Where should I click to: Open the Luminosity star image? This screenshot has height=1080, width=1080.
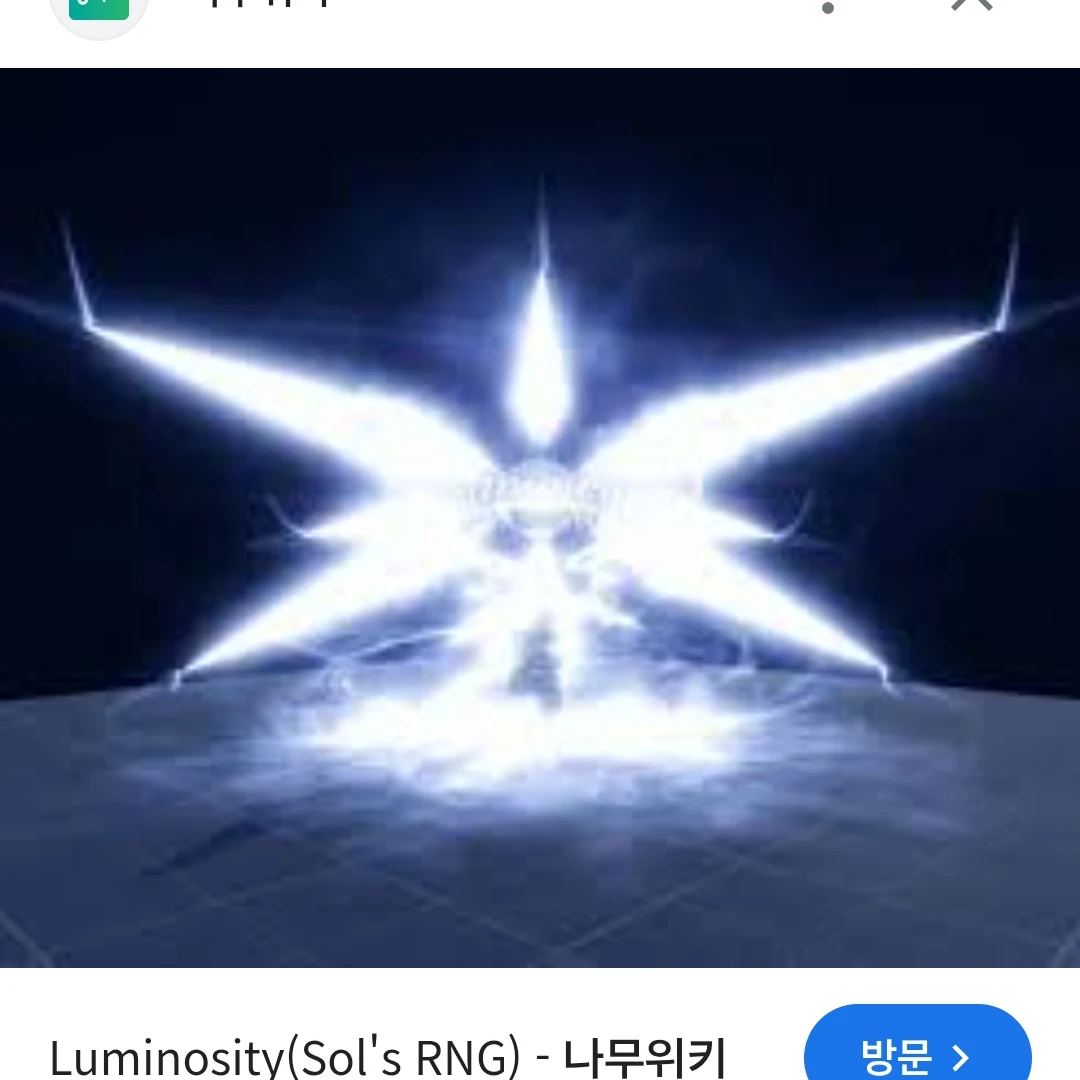click(x=540, y=517)
